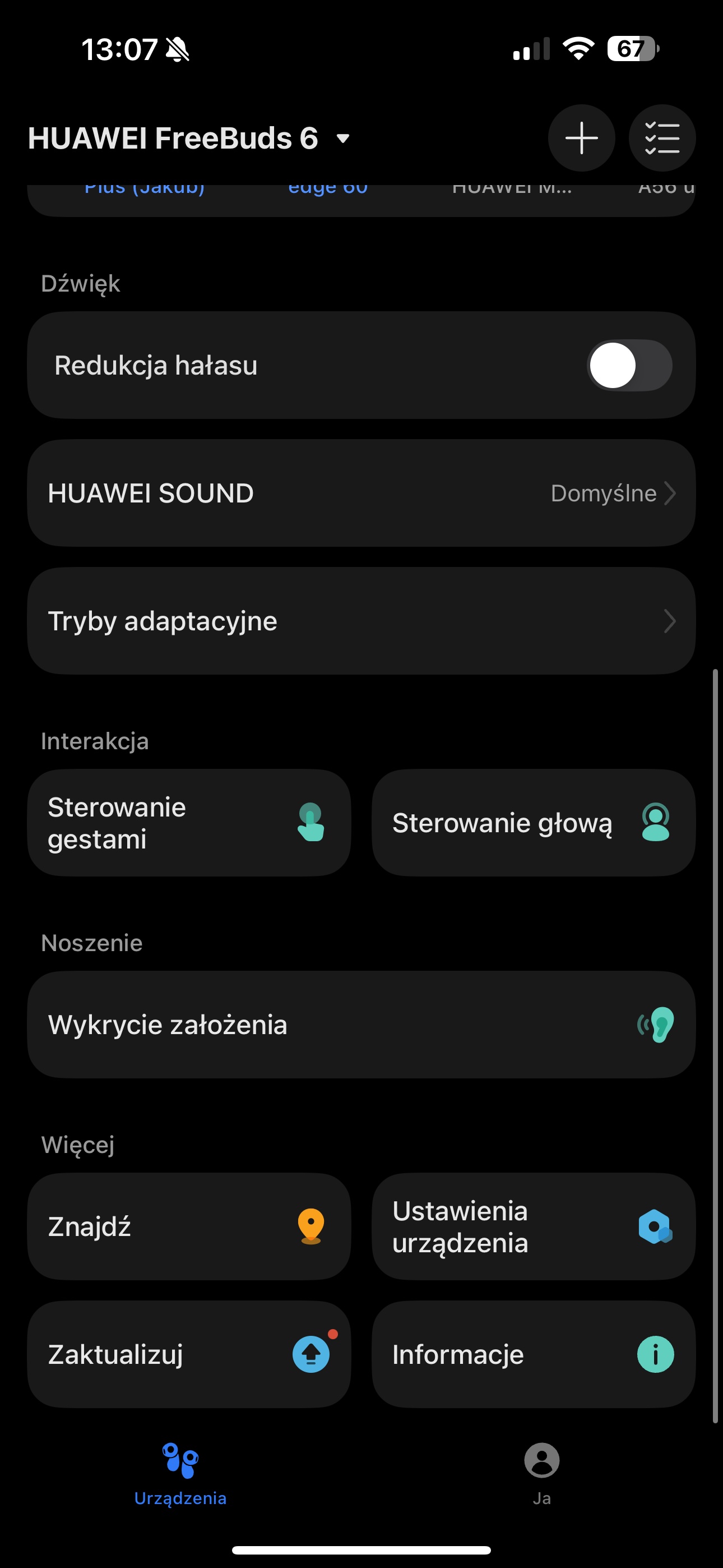Open Tryby adaptacyjne
The height and width of the screenshot is (1568, 723).
tap(361, 621)
